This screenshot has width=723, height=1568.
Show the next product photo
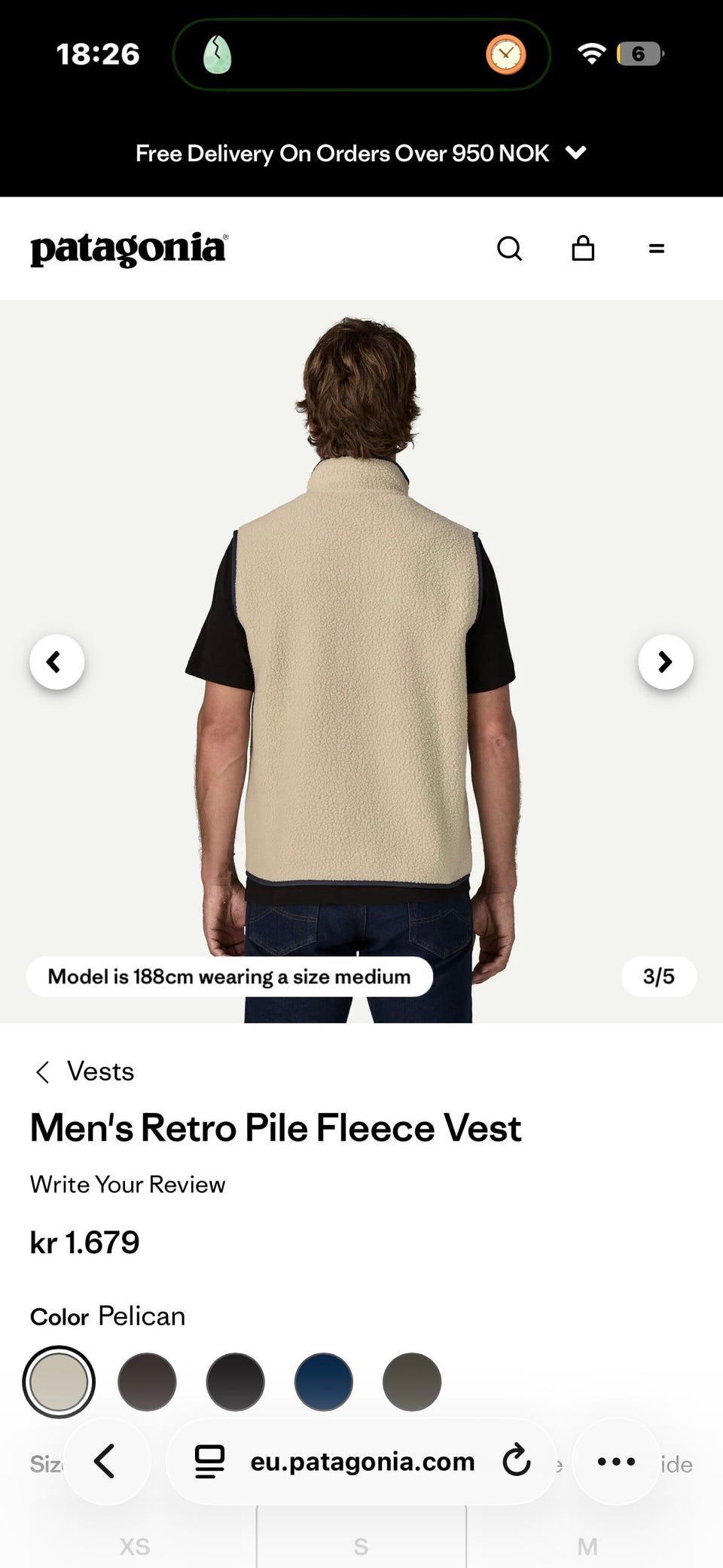(666, 662)
